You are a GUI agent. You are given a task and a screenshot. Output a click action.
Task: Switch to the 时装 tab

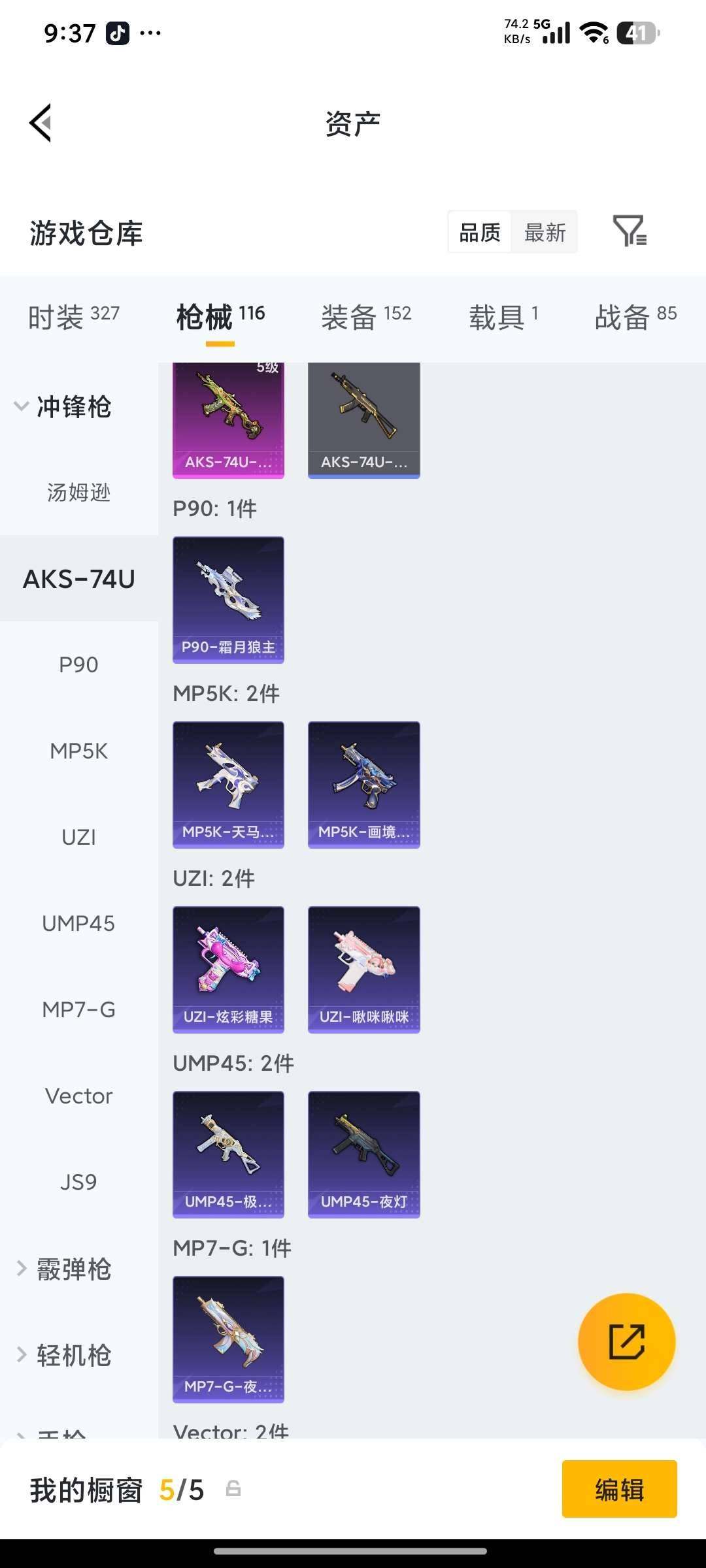pos(73,317)
